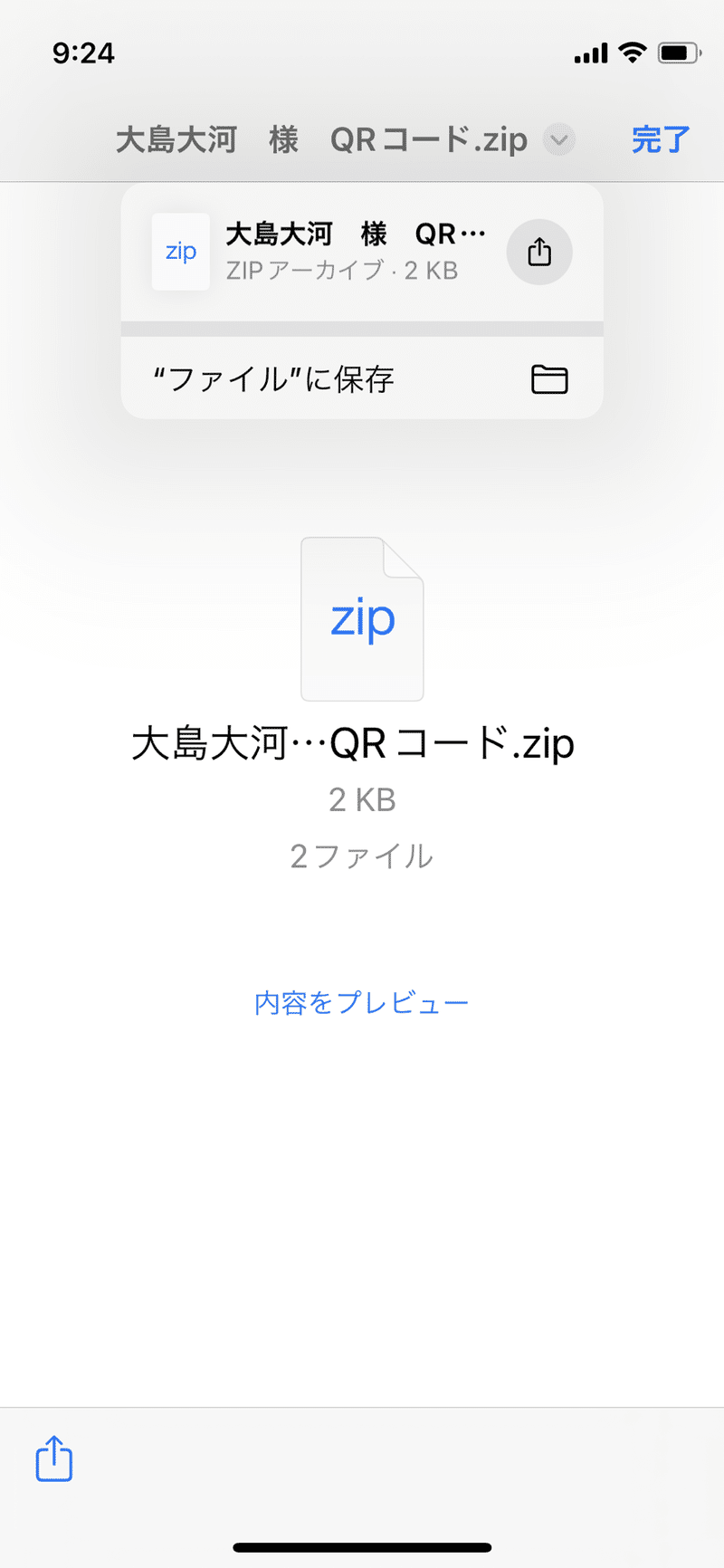Tap 完了 to close the preview
Screen dimensions: 724x1568
(x=661, y=139)
